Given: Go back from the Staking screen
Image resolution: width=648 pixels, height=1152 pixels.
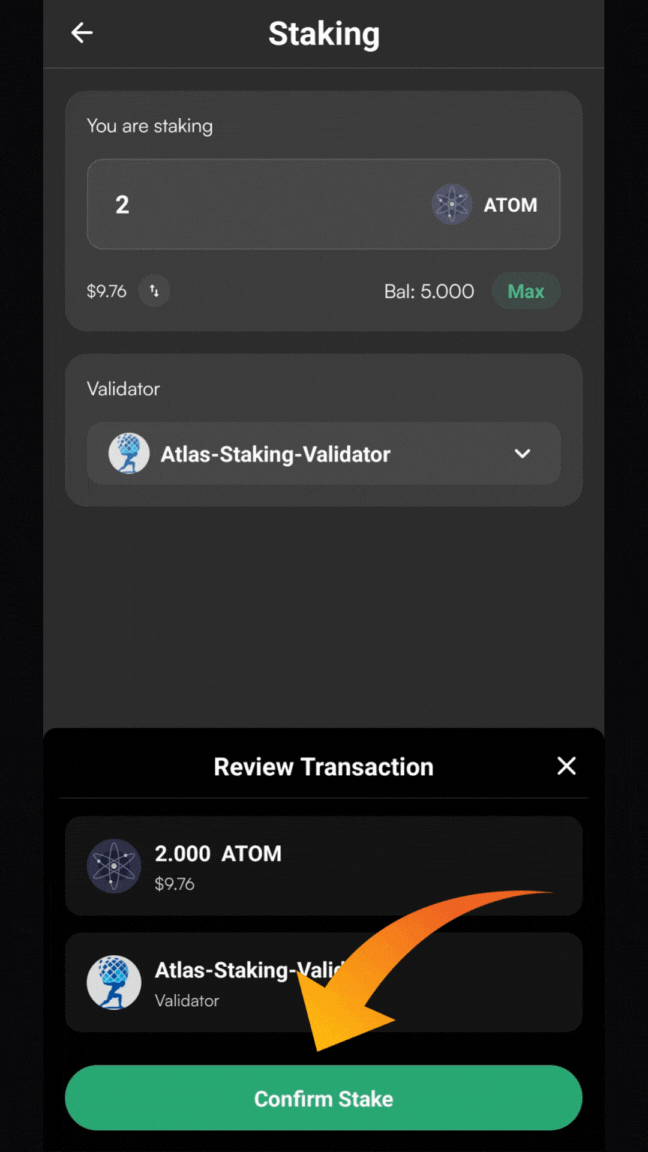Looking at the screenshot, I should (82, 33).
